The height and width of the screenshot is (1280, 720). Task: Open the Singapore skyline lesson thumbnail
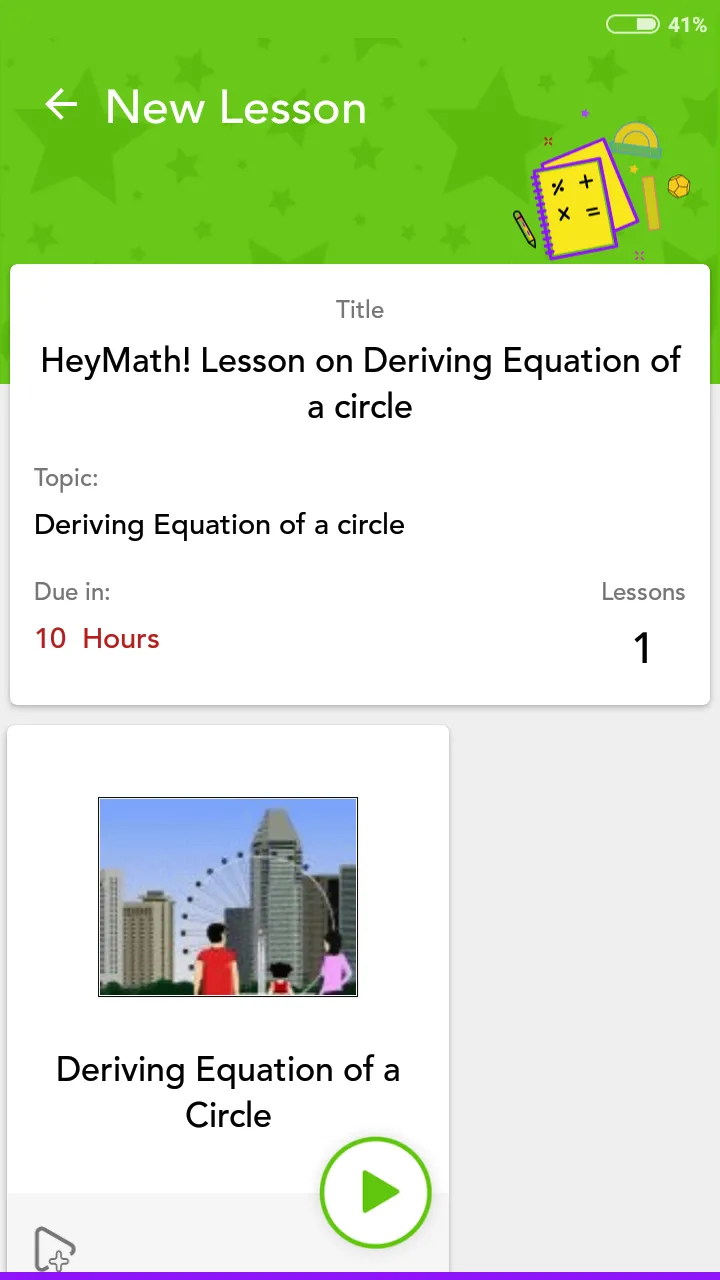[x=227, y=896]
